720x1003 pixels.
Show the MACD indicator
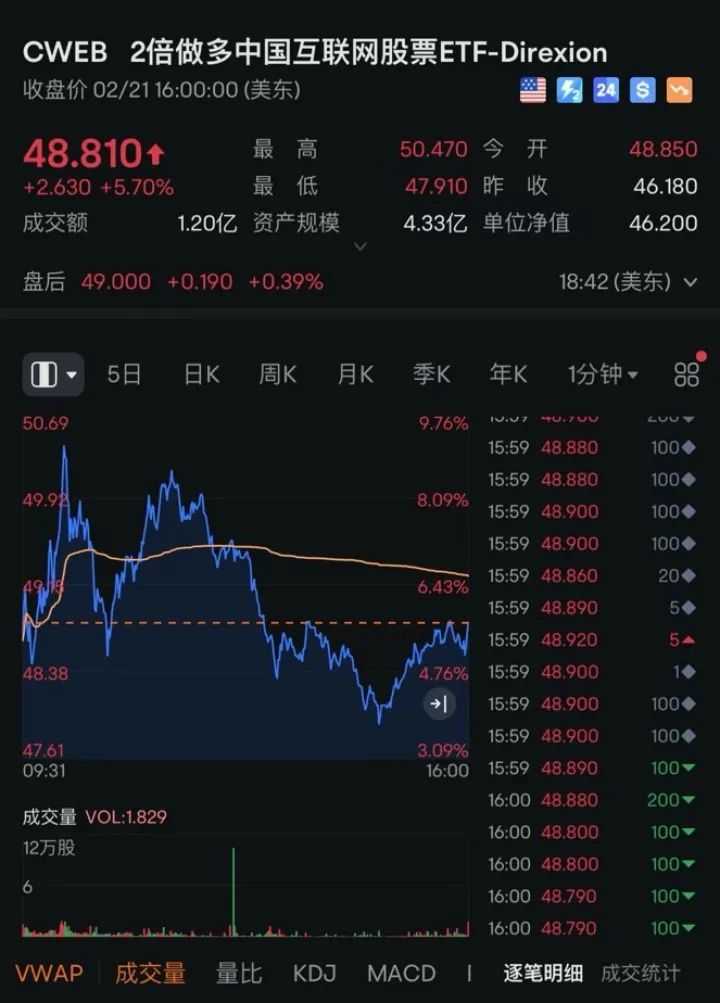click(x=401, y=973)
